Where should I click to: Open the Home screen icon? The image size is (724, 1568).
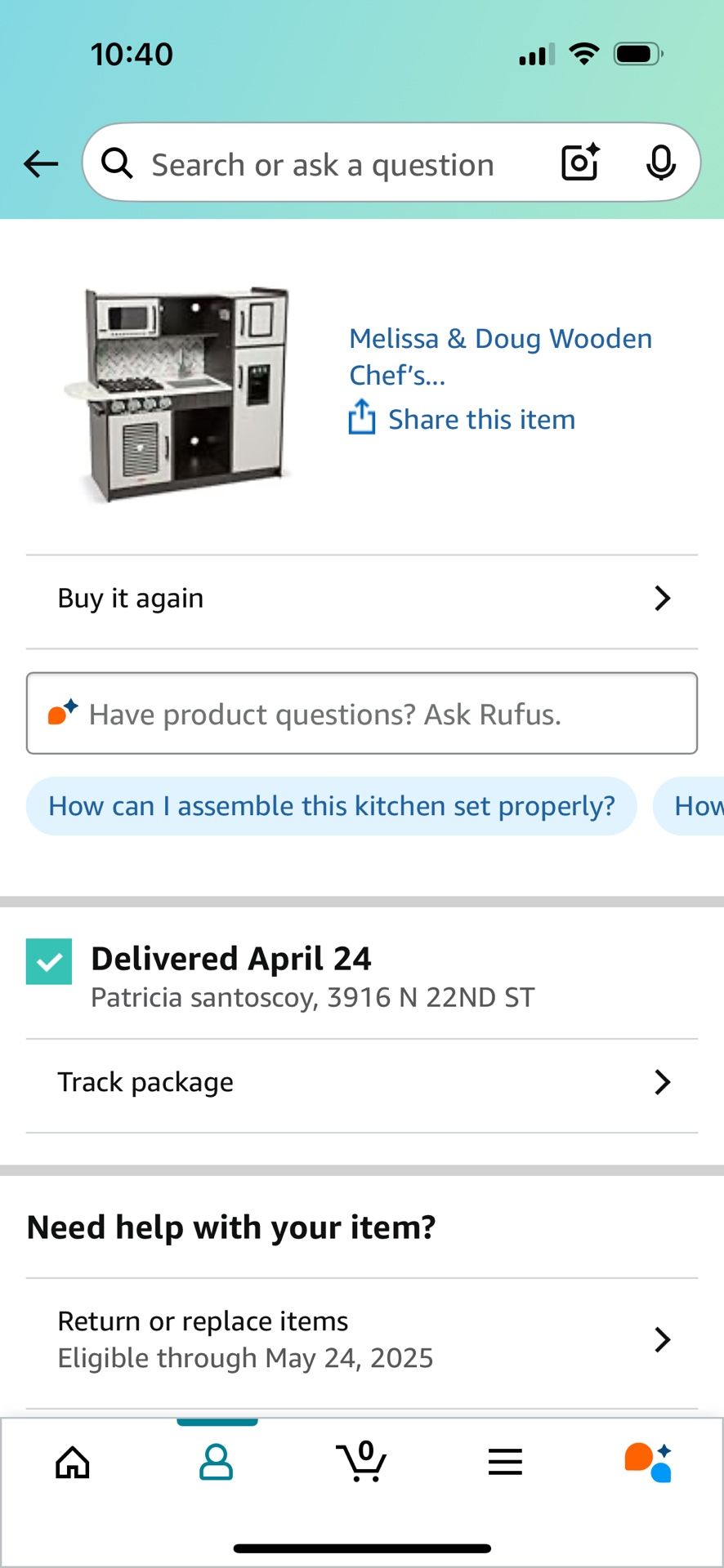[x=72, y=1462]
